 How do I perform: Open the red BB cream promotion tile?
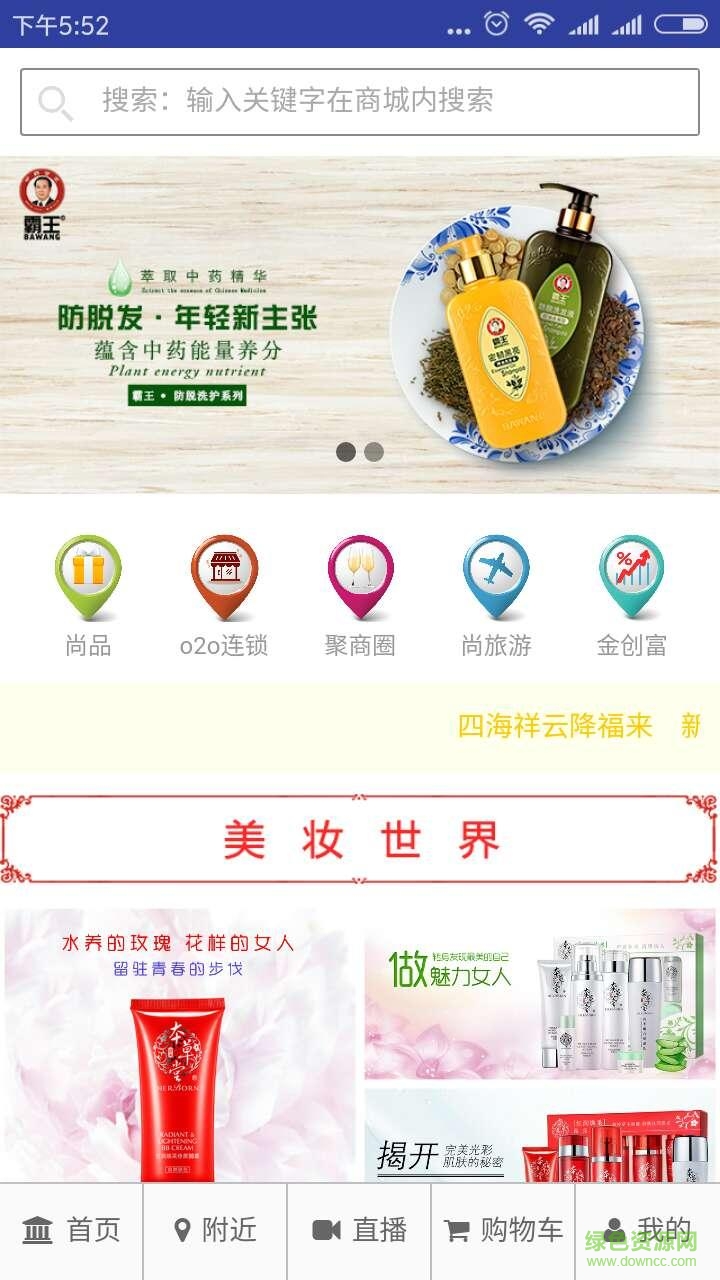180,1045
